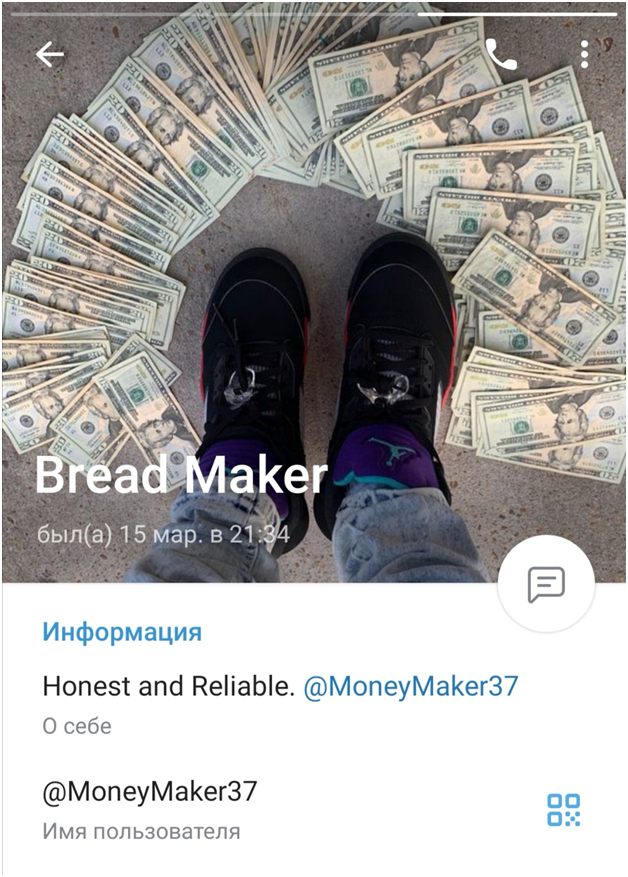This screenshot has height=877, width=628.
Task: Call Bread Maker with the phone icon
Action: pyautogui.click(x=501, y=55)
